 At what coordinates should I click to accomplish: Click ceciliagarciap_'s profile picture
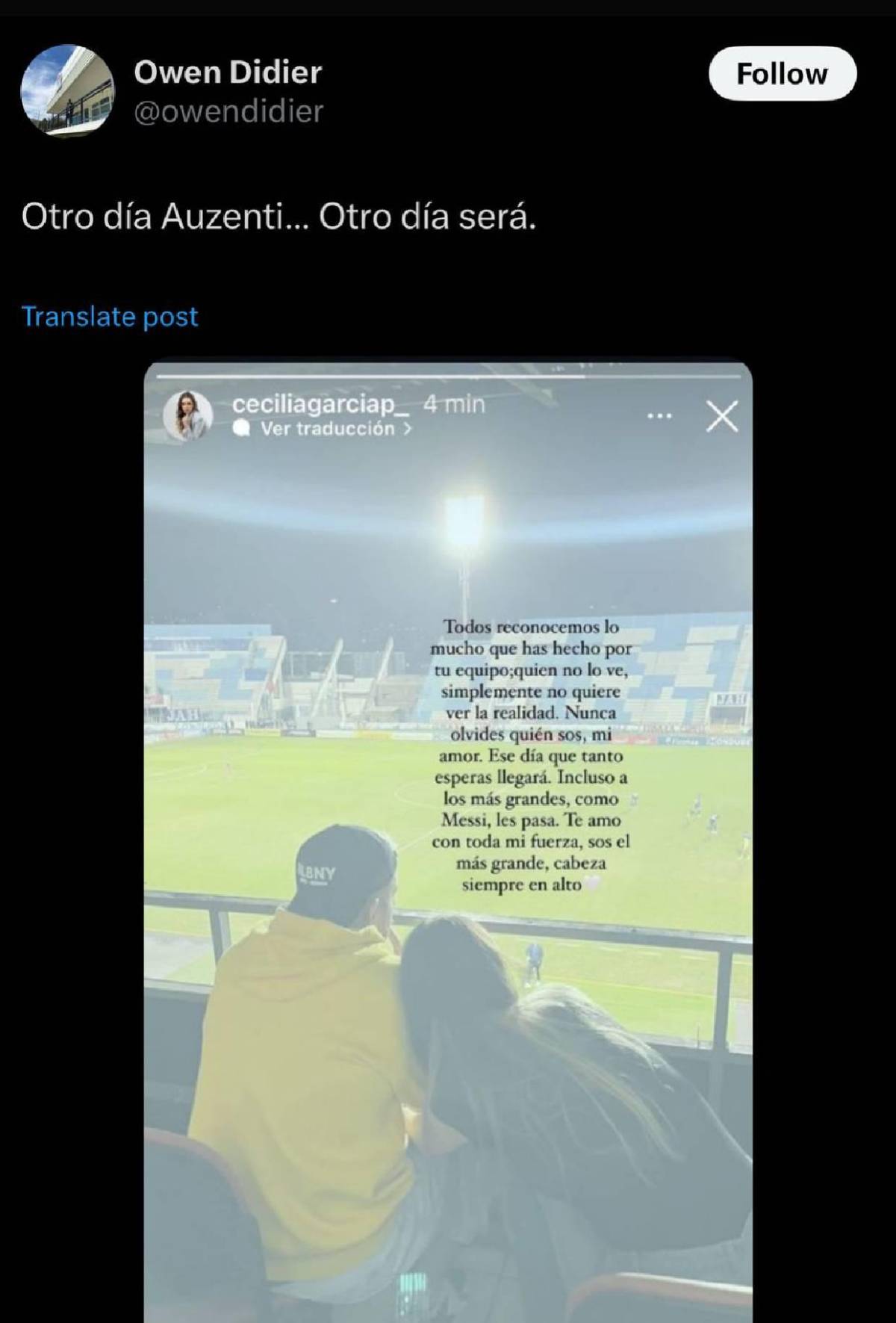point(189,415)
